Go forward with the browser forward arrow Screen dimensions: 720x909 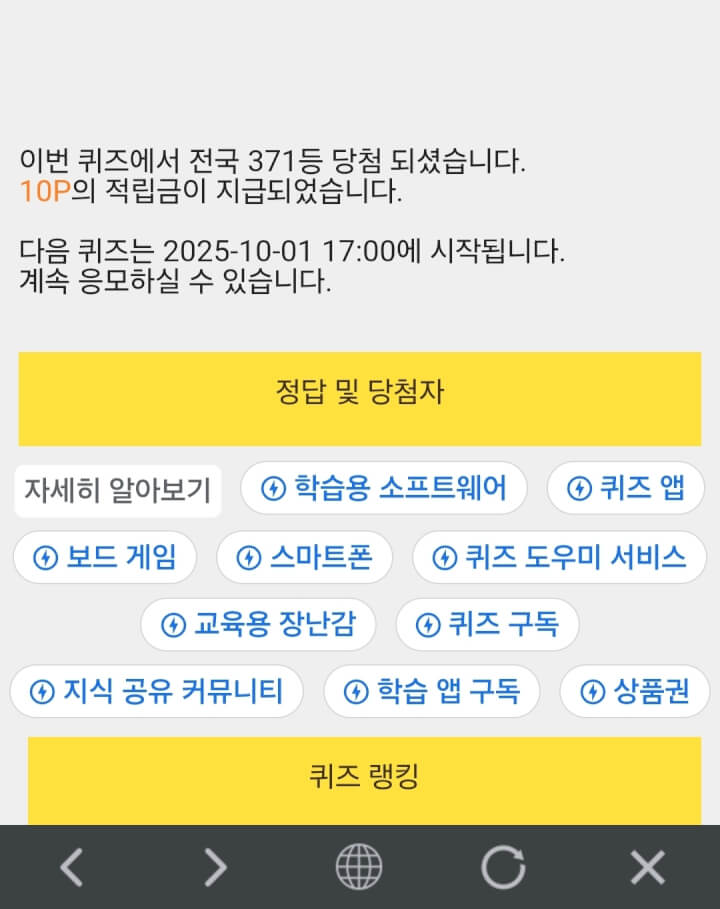[215, 867]
